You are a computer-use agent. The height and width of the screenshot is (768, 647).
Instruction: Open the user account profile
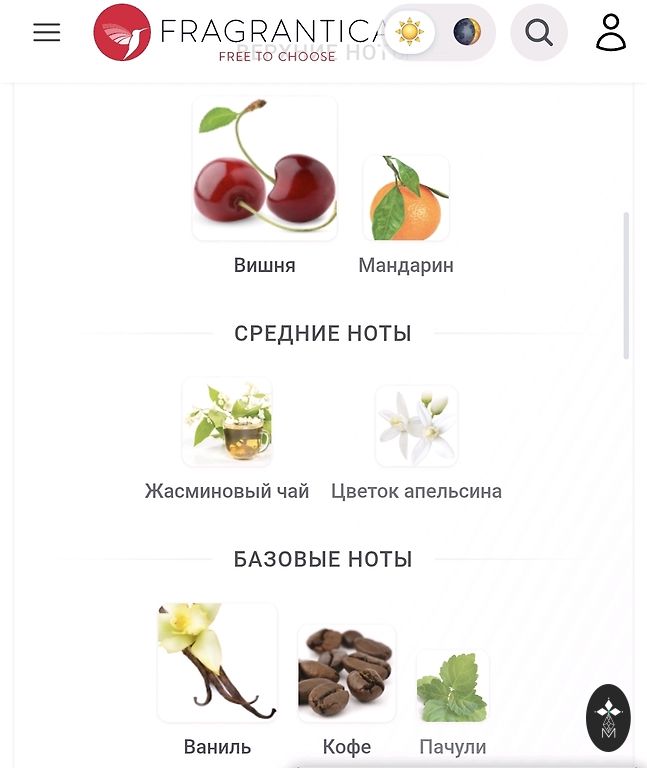(611, 33)
